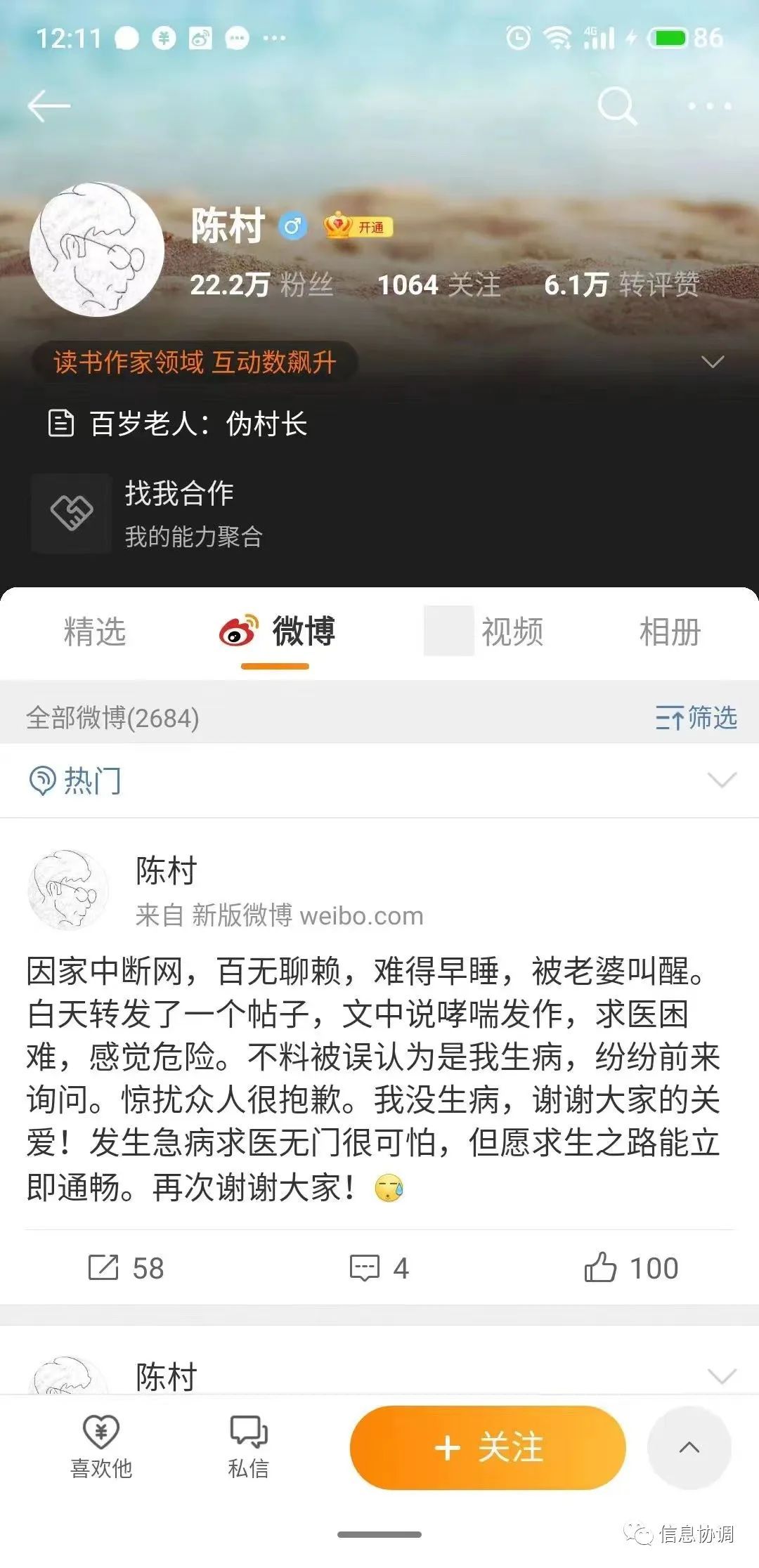Repost the post with 58 shares
The height and width of the screenshot is (1568, 759).
(126, 1268)
